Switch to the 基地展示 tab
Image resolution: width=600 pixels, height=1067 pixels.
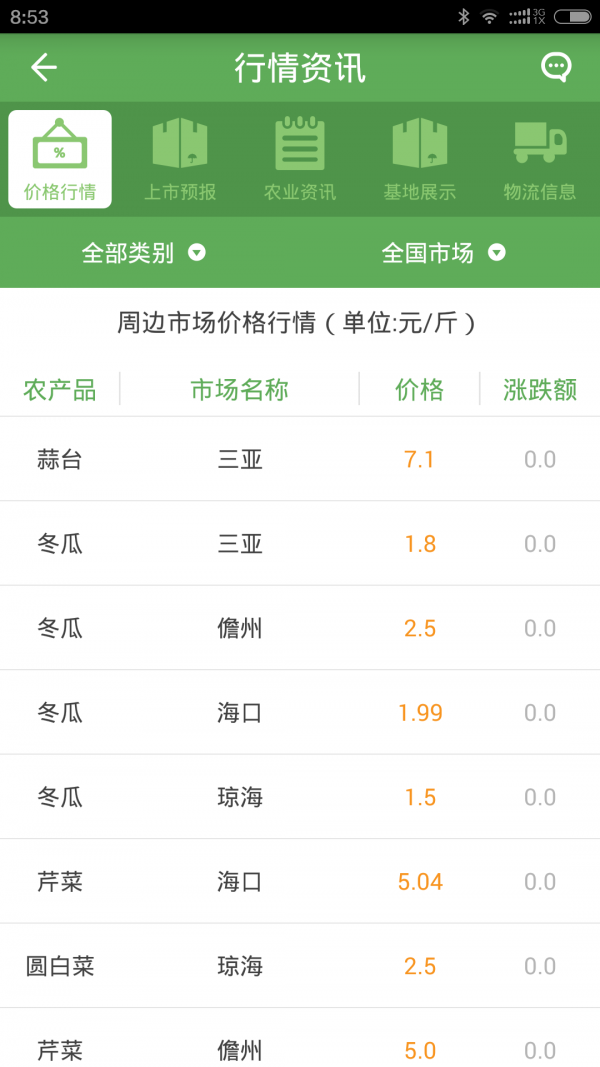pyautogui.click(x=420, y=159)
